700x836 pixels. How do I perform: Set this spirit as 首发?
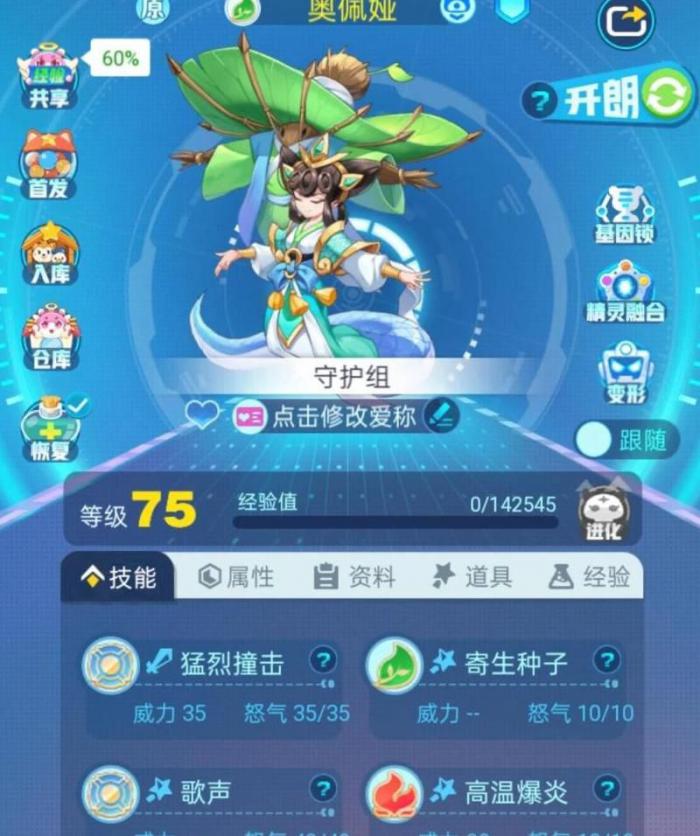pos(48,164)
